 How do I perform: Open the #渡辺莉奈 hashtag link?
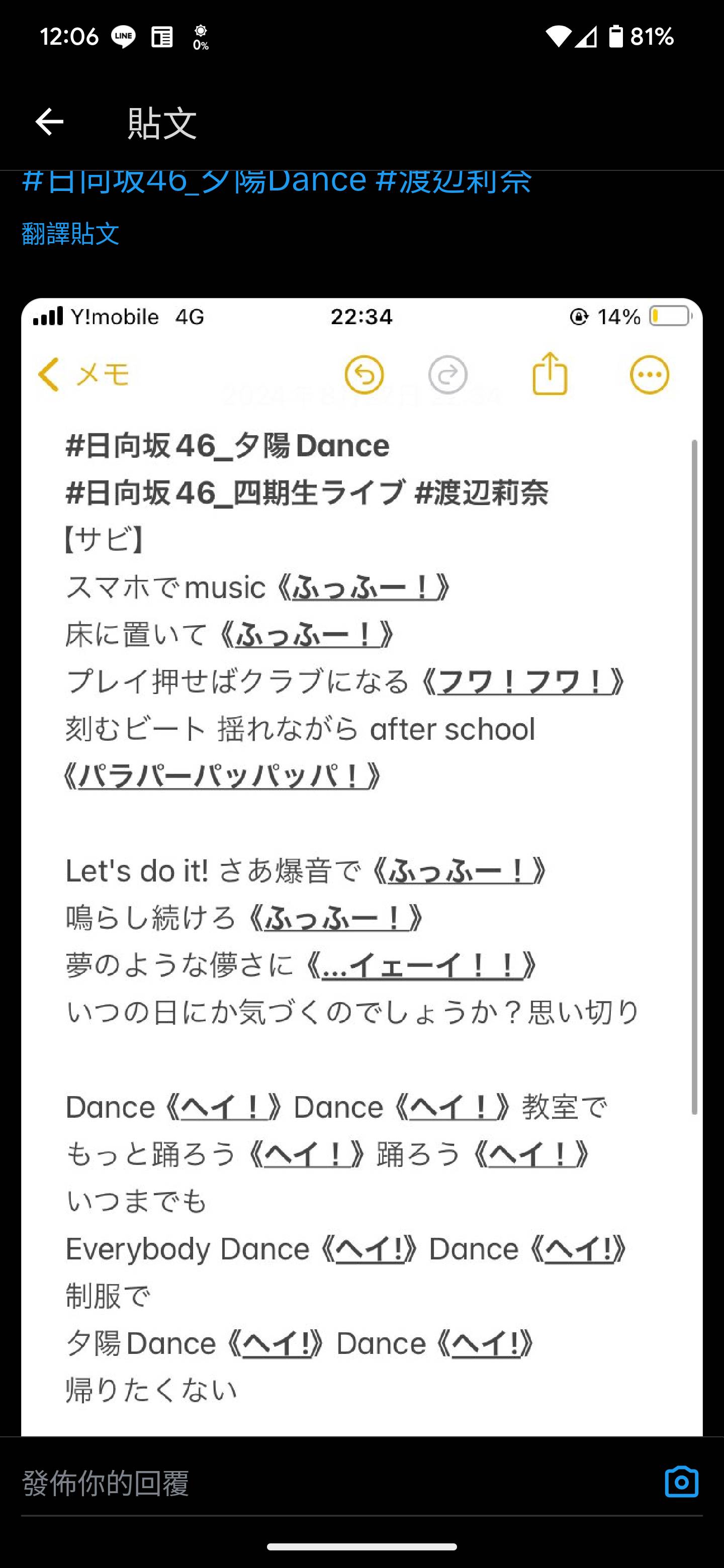(454, 182)
